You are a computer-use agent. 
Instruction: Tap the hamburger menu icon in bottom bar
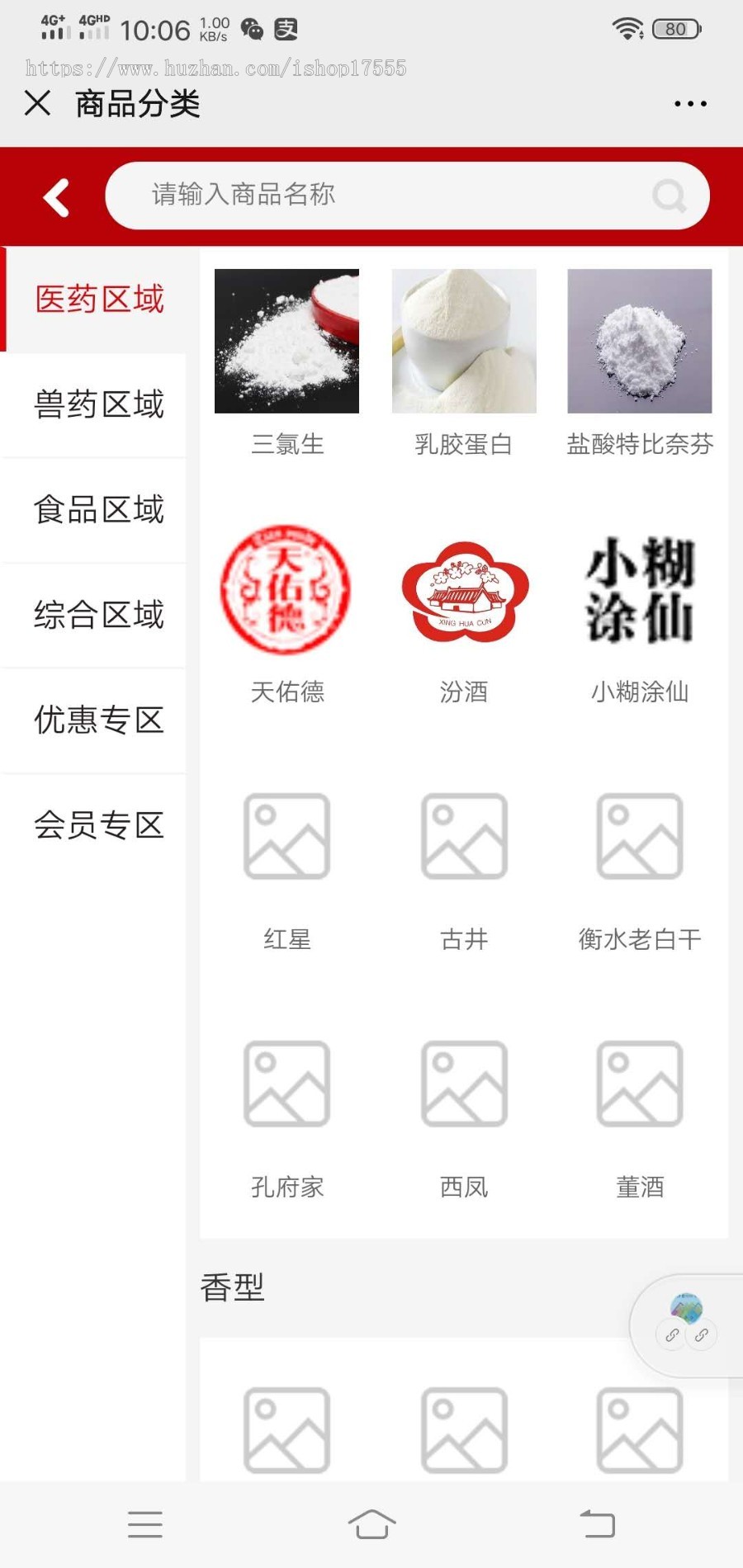144,1525
